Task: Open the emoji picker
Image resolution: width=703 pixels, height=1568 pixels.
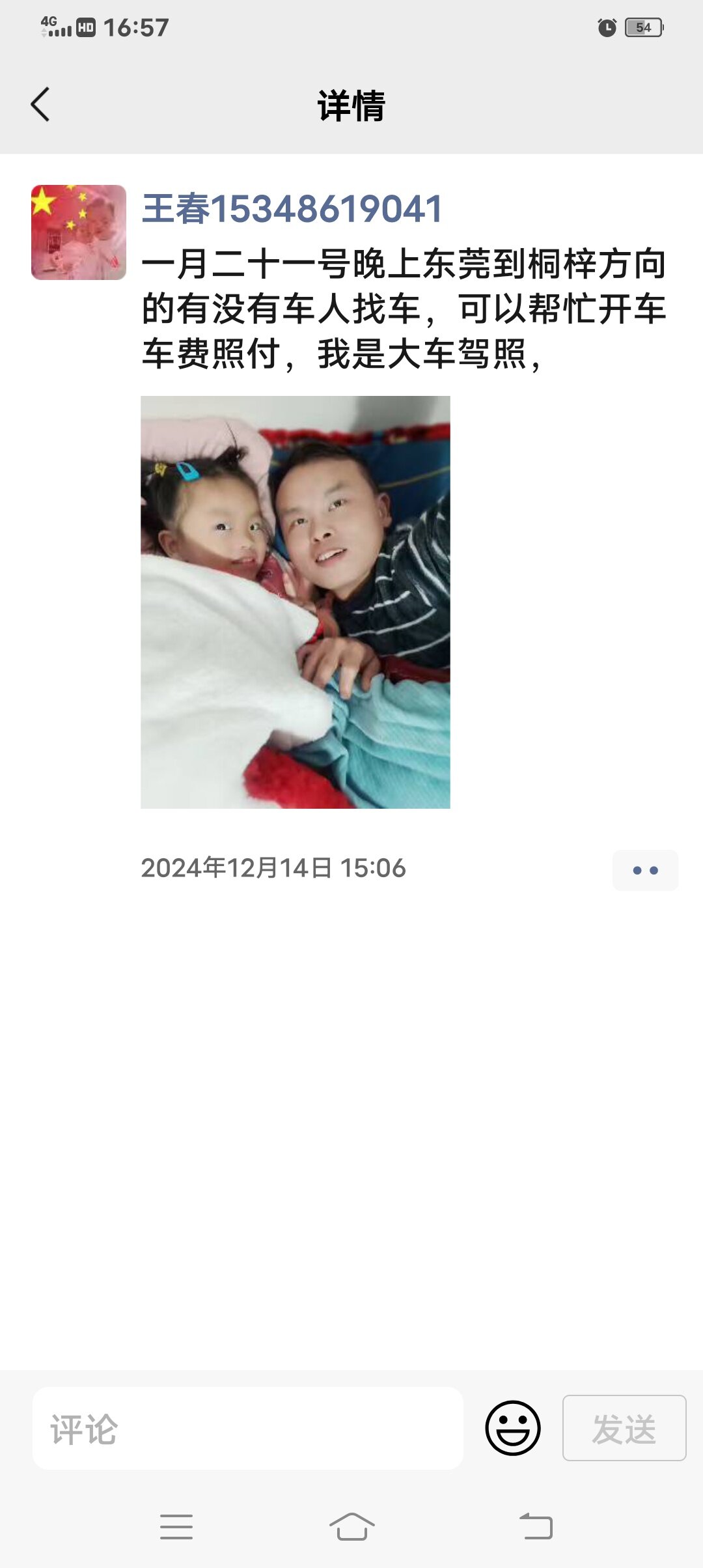Action: [513, 1428]
